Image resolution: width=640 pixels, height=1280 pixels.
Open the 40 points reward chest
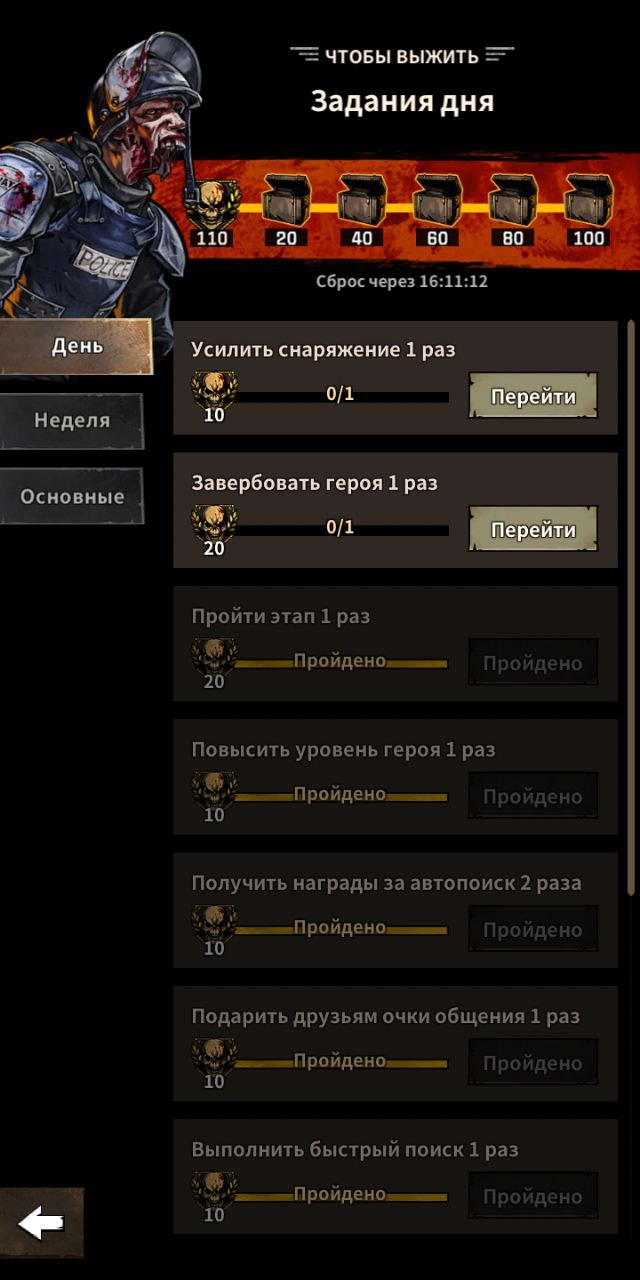pyautogui.click(x=362, y=200)
